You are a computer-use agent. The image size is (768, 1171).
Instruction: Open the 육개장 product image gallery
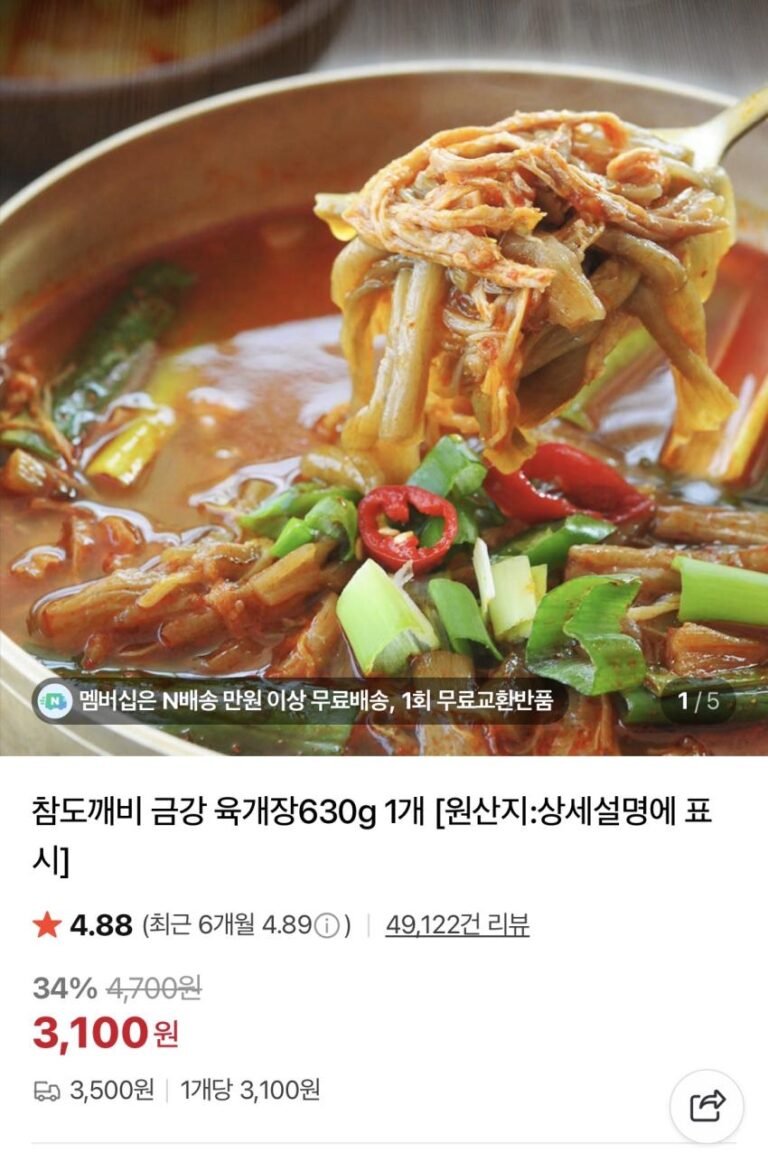pos(384,380)
